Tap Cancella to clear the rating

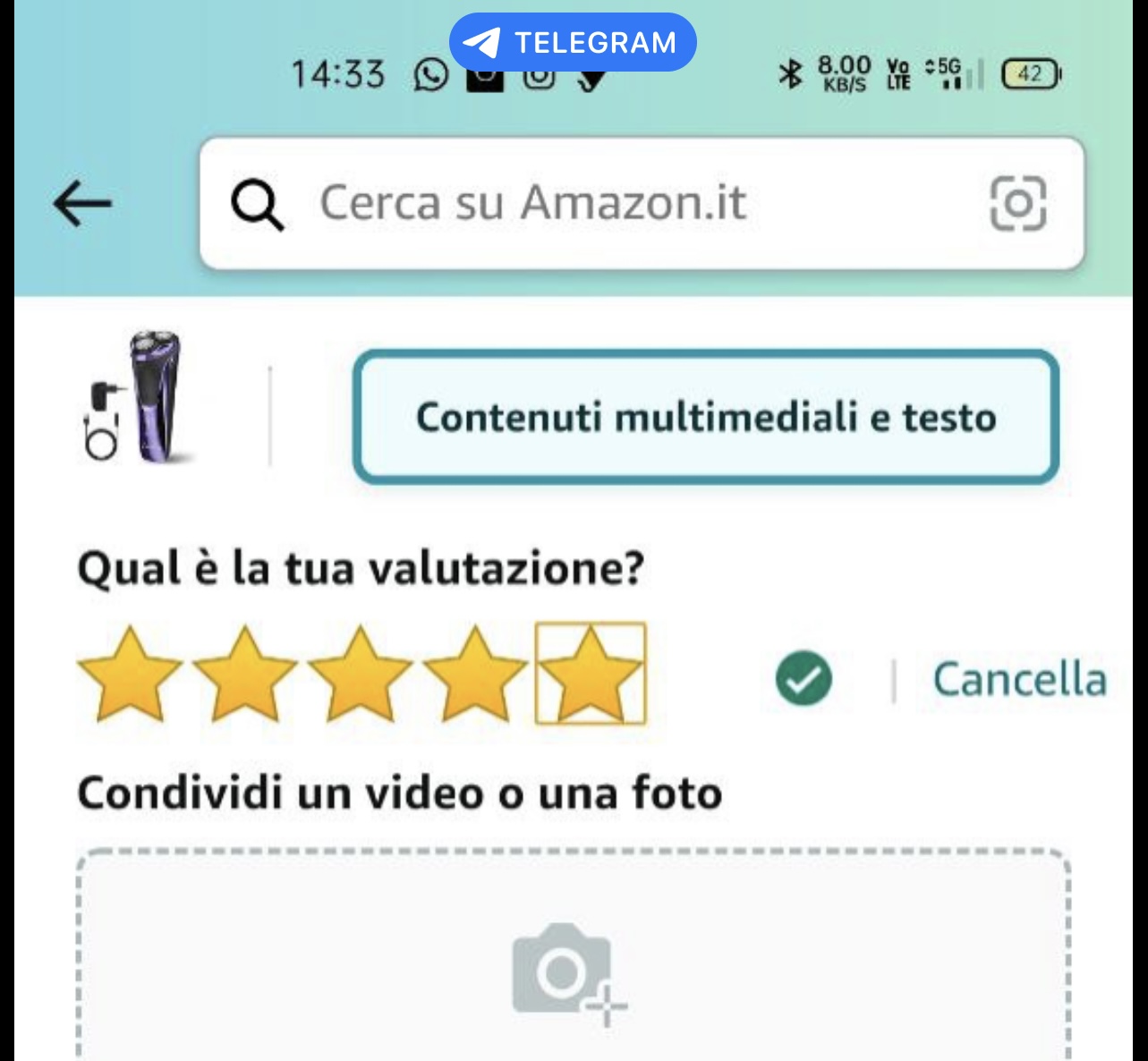pyautogui.click(x=1019, y=679)
